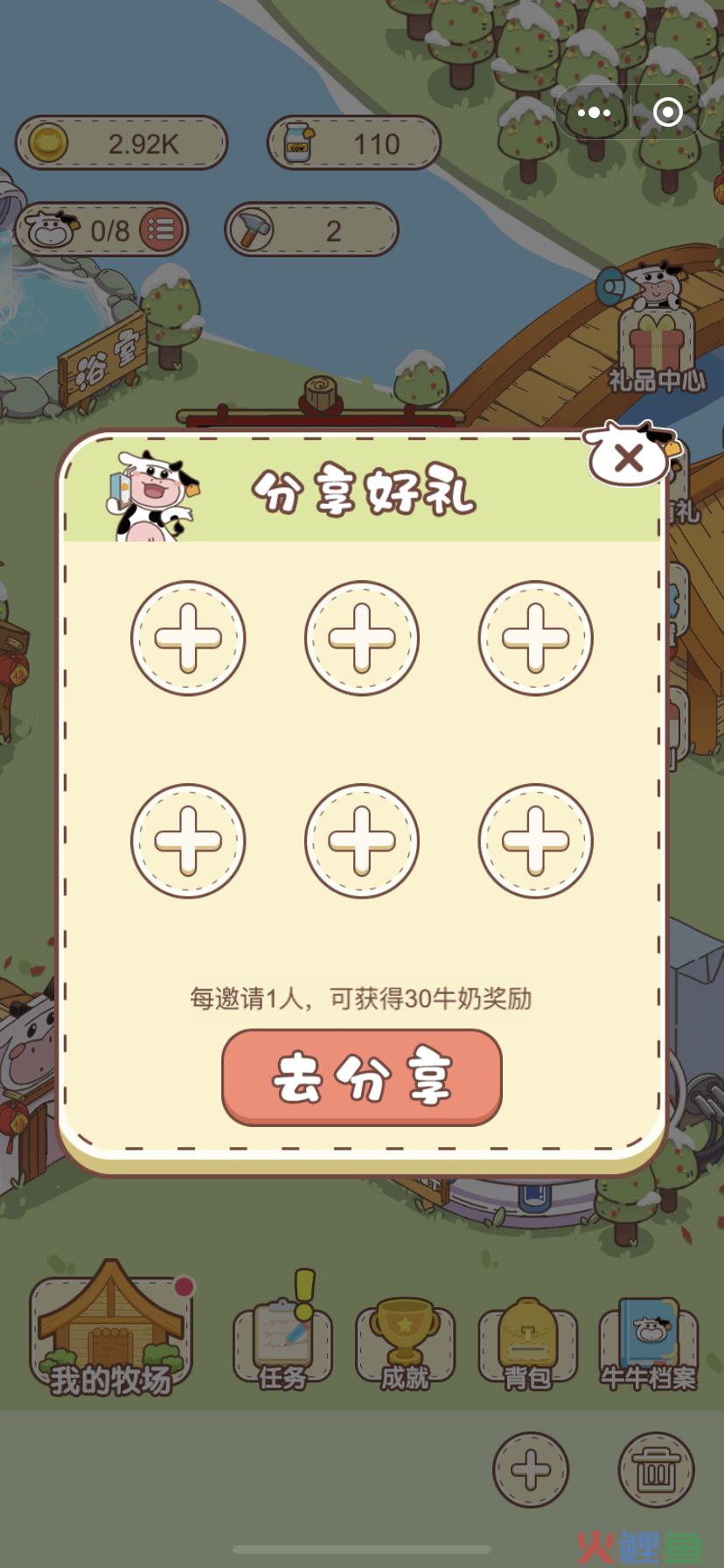
Task: Close the mini program with the target icon
Action: tap(668, 112)
